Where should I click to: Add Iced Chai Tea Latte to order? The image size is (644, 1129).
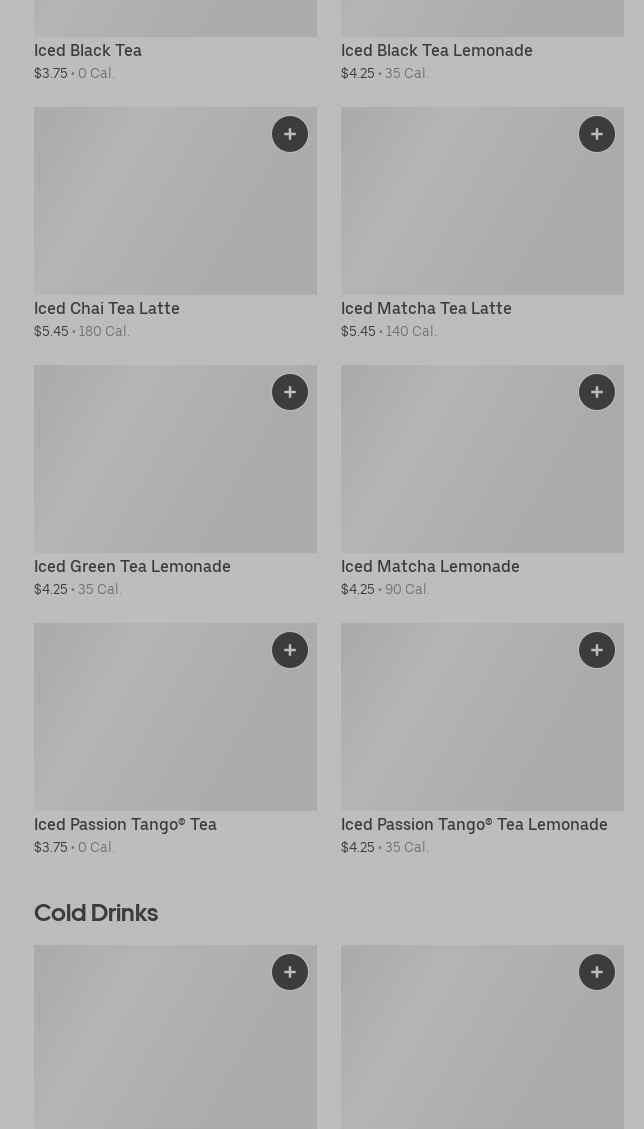pyautogui.click(x=290, y=134)
